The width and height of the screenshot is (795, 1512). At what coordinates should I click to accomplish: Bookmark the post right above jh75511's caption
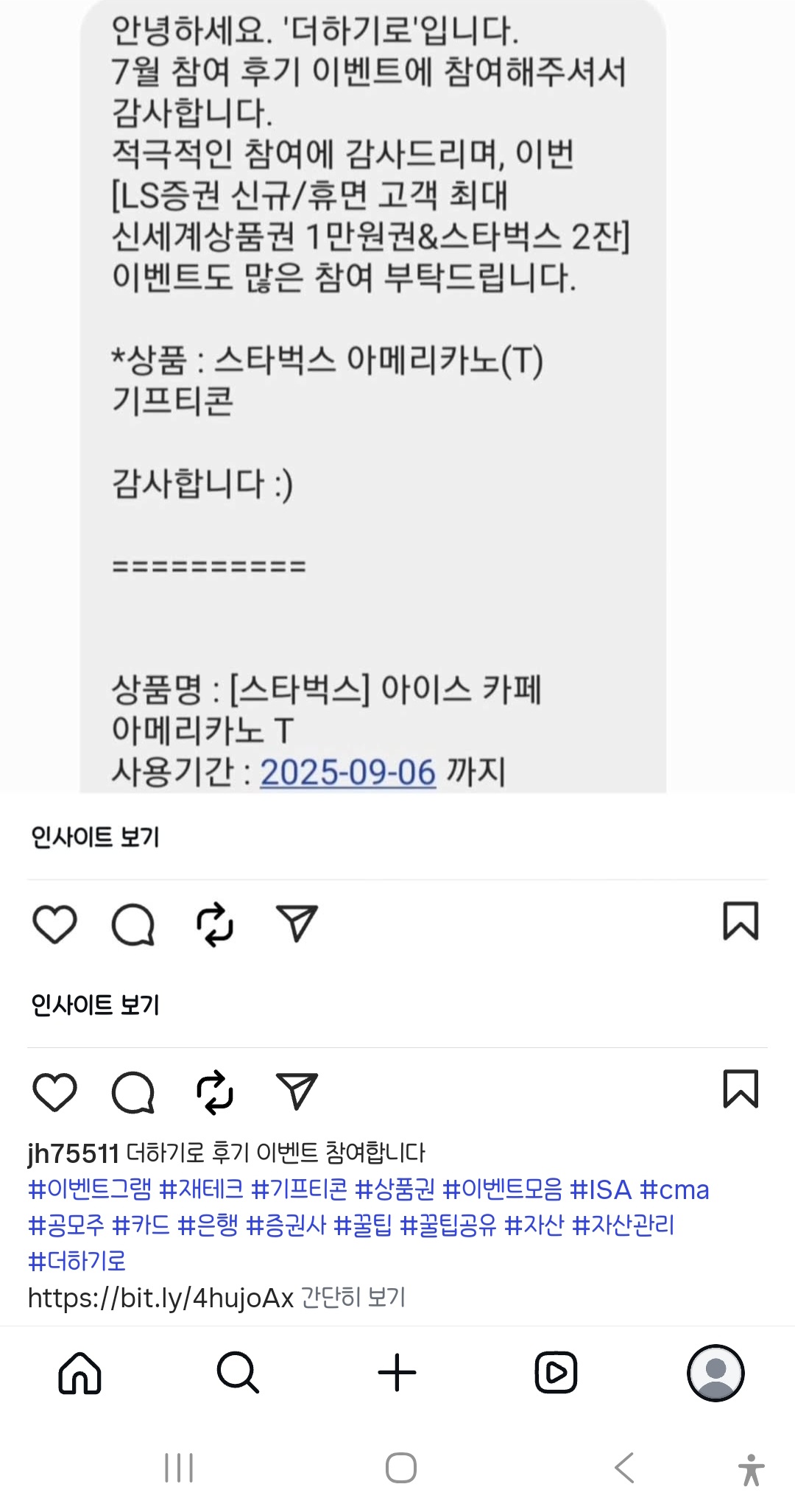pyautogui.click(x=741, y=1089)
